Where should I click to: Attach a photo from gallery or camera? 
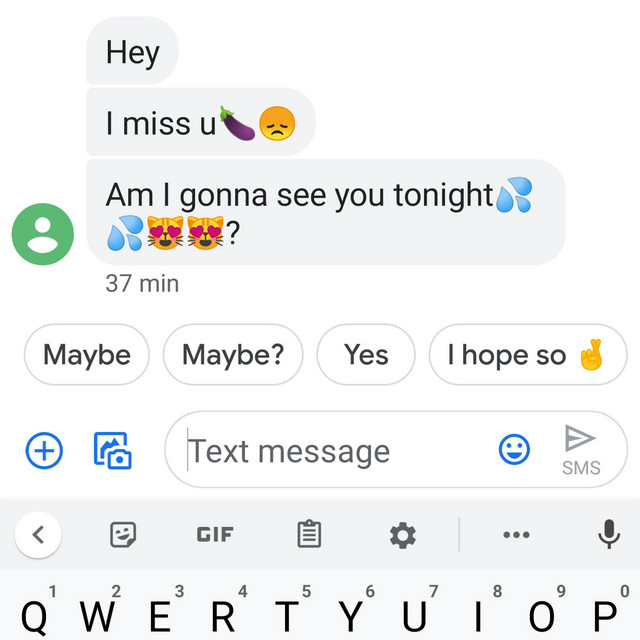(112, 451)
